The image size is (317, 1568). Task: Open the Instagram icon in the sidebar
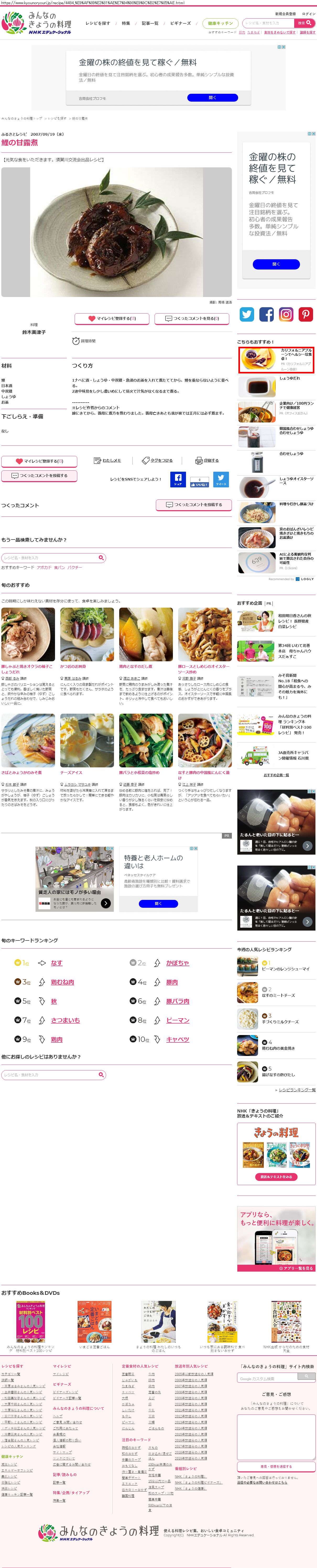[286, 314]
